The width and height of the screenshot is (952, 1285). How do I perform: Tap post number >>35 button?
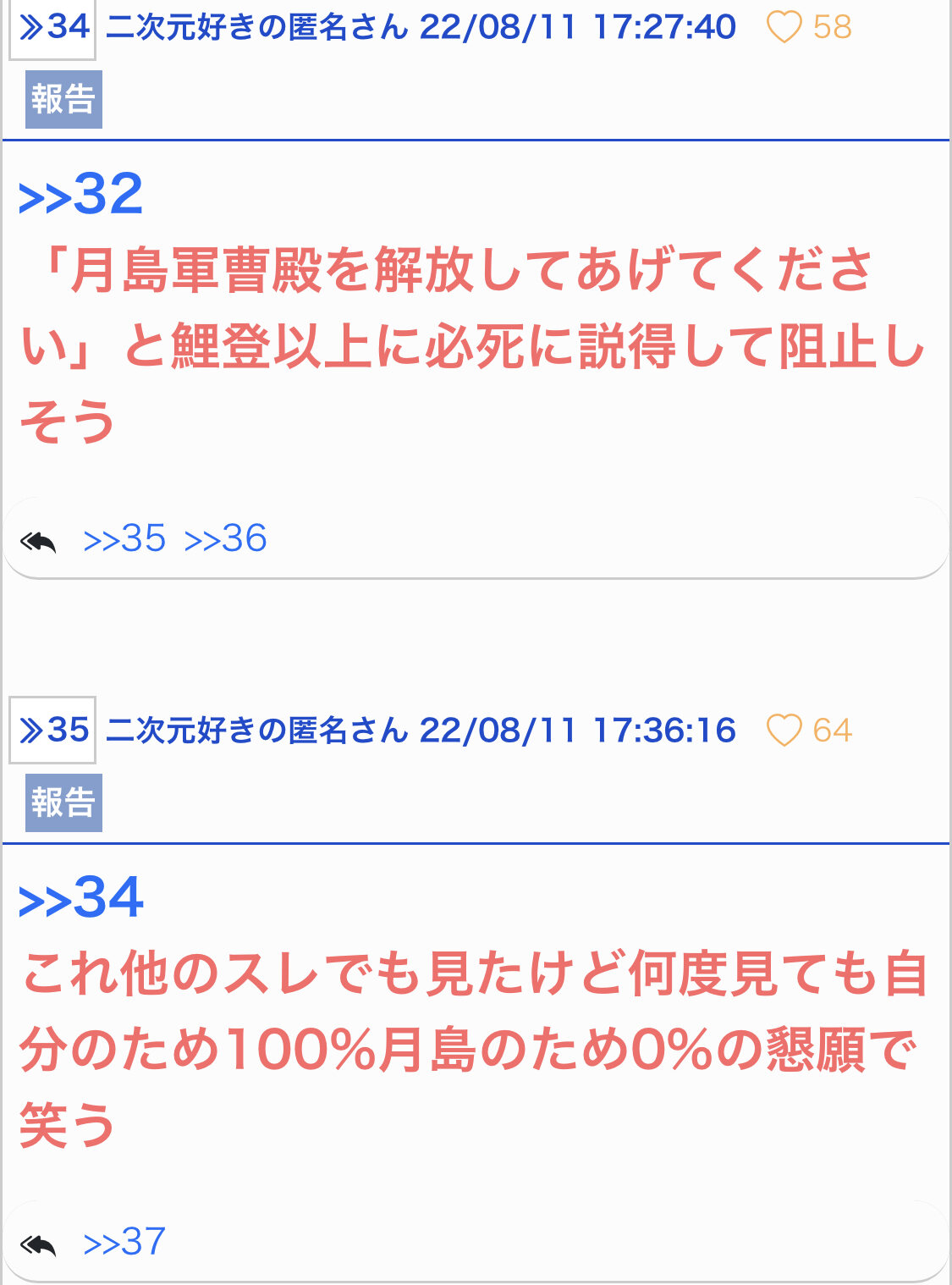[52, 731]
